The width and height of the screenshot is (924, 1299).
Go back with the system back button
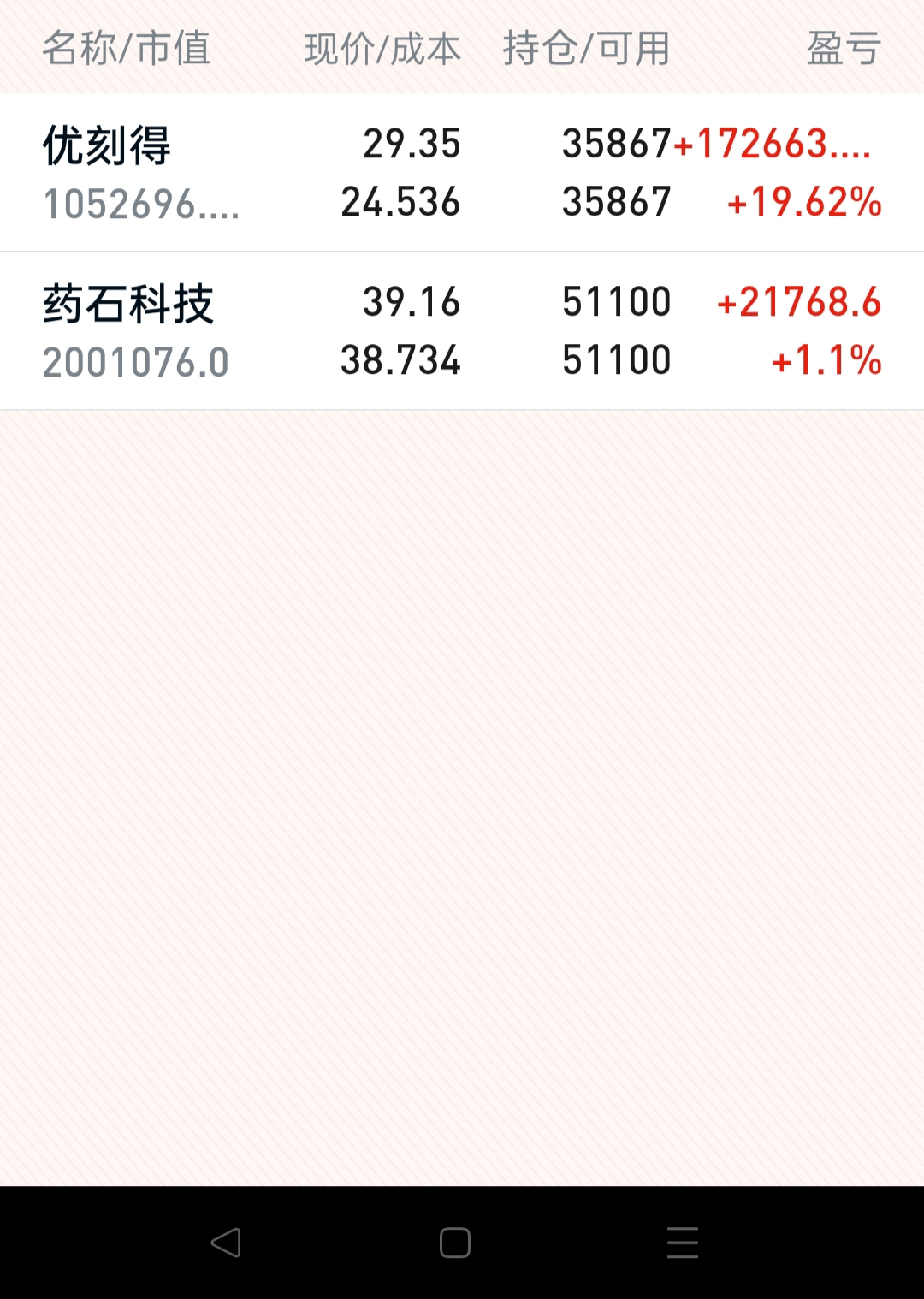click(226, 1243)
